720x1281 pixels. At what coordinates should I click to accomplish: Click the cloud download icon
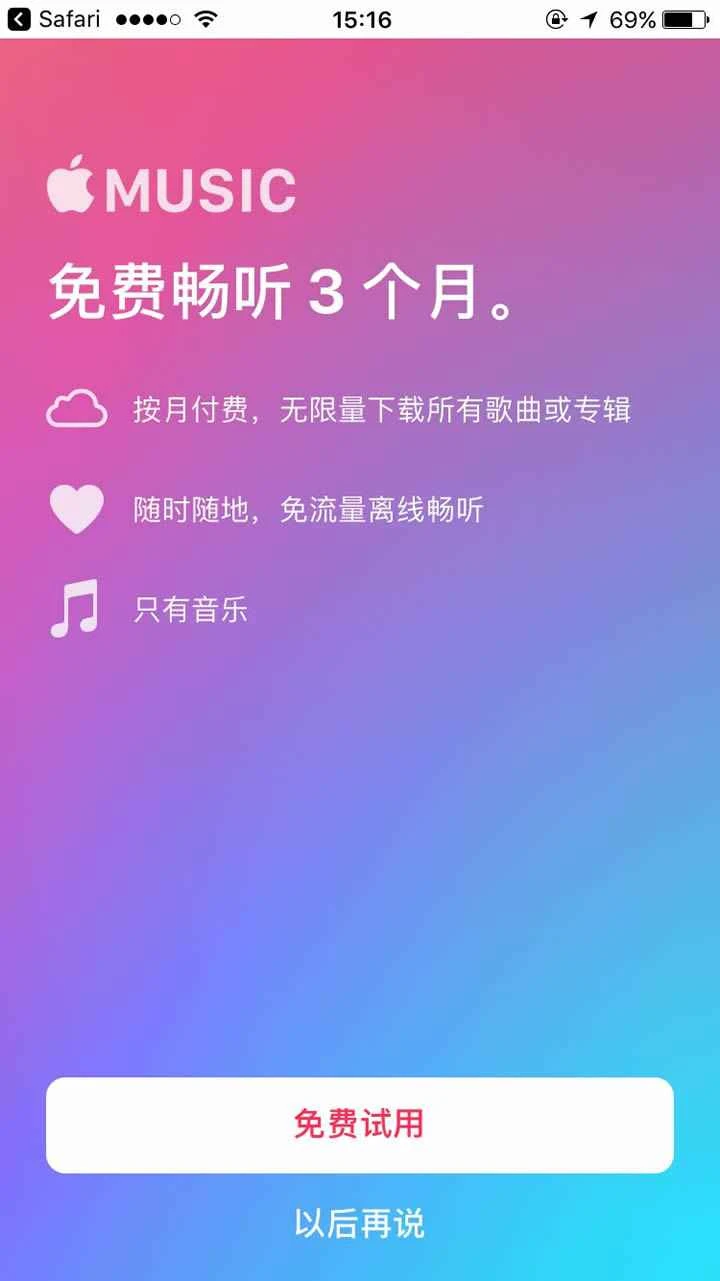pyautogui.click(x=77, y=409)
